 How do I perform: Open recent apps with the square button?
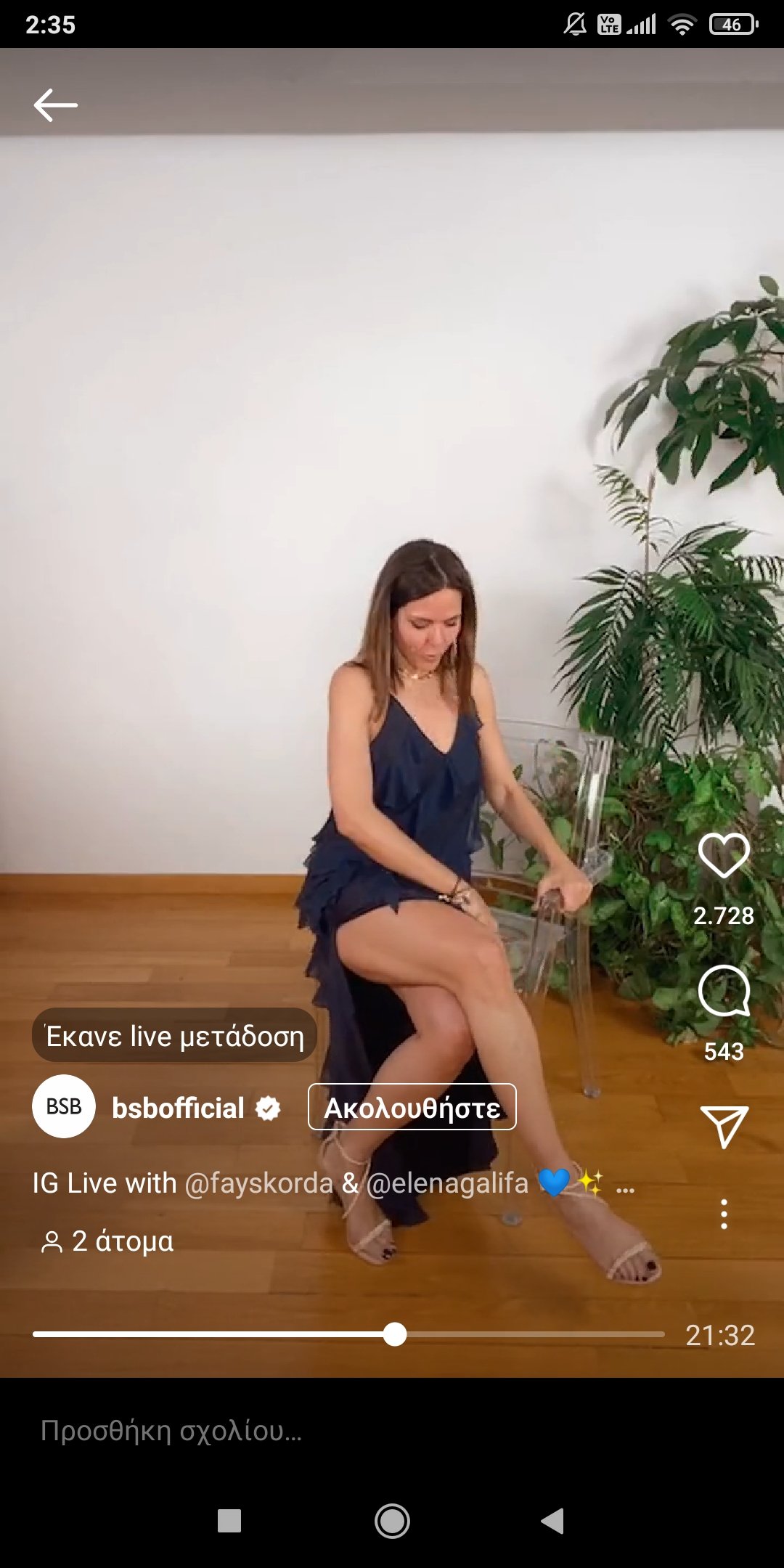229,1521
